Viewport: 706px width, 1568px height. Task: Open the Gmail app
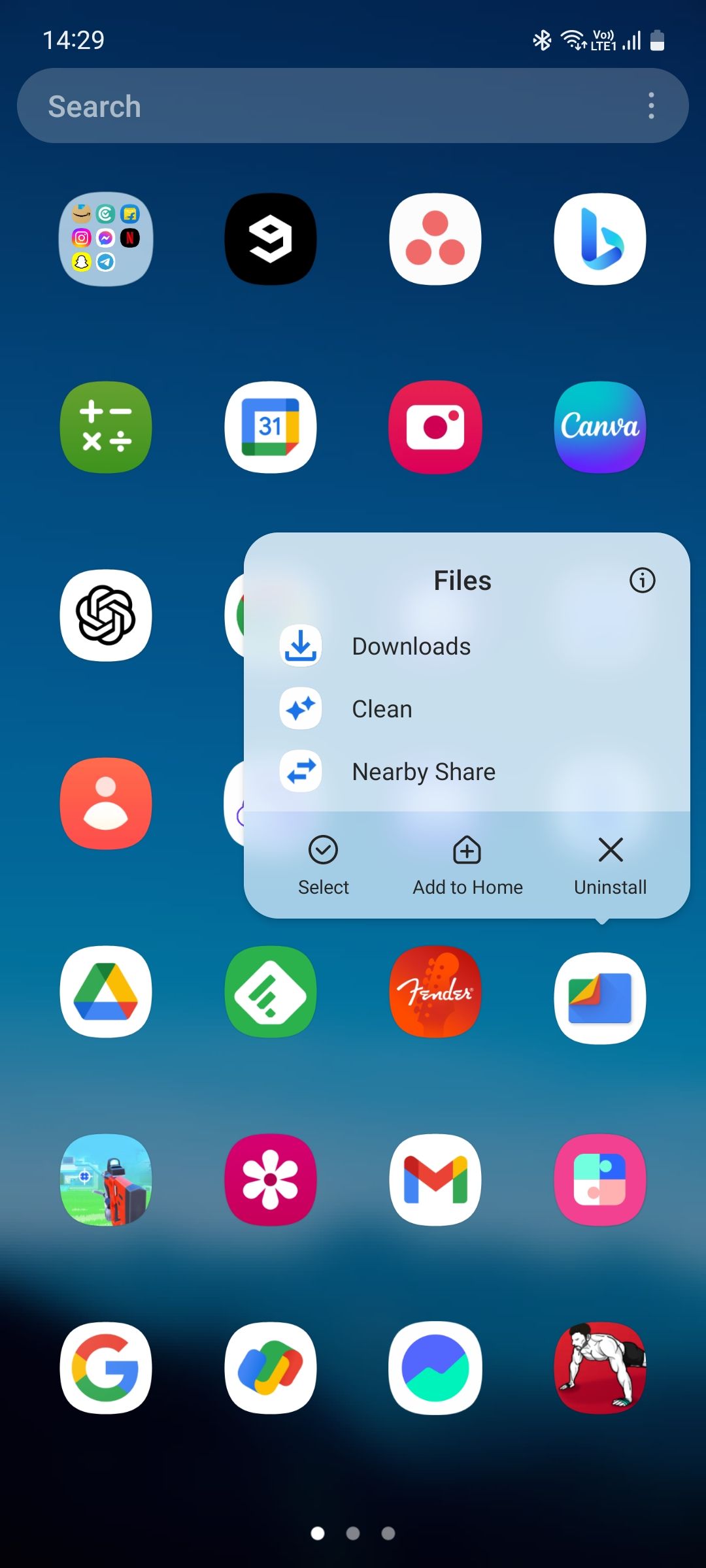pos(435,1180)
